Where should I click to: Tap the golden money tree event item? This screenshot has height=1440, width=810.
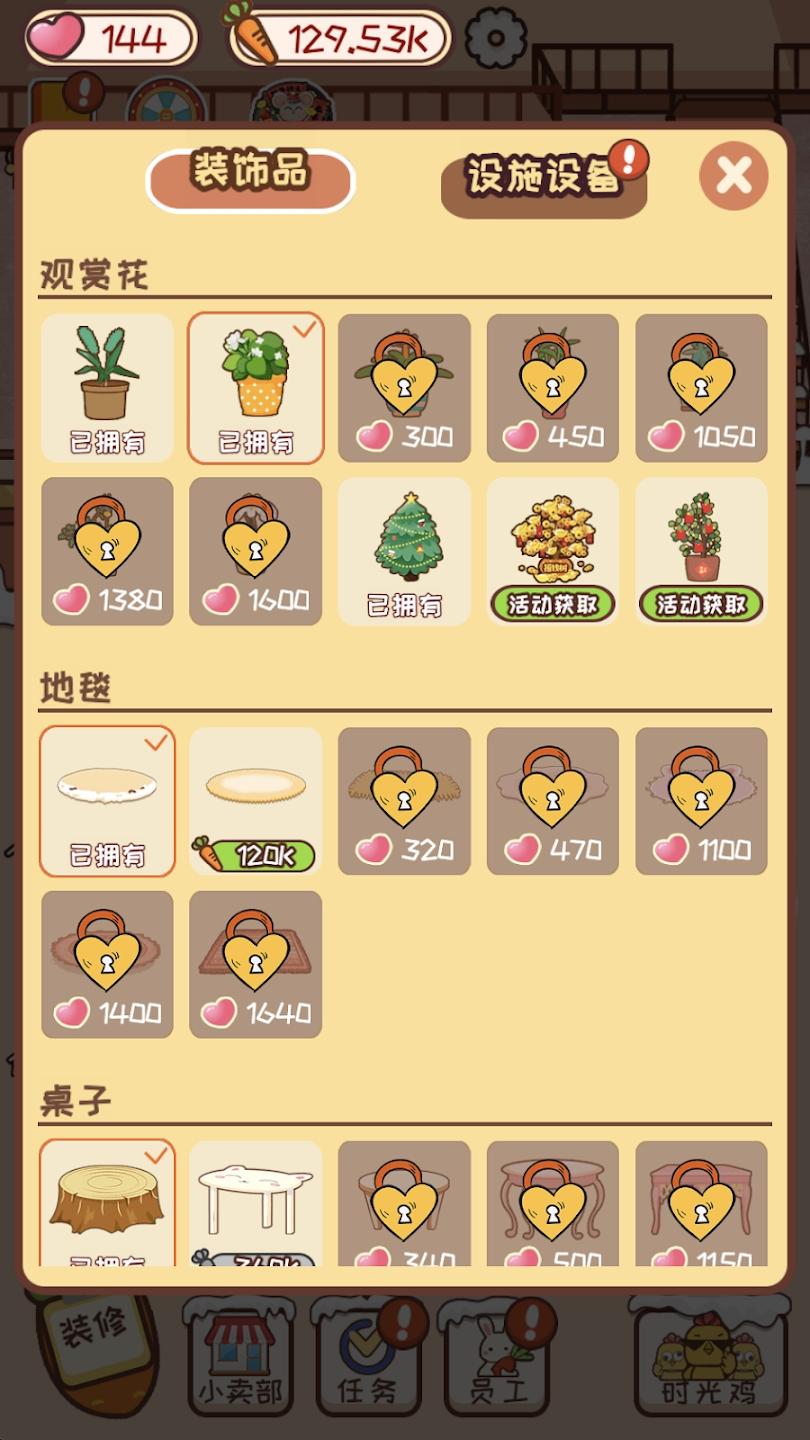pyautogui.click(x=553, y=551)
